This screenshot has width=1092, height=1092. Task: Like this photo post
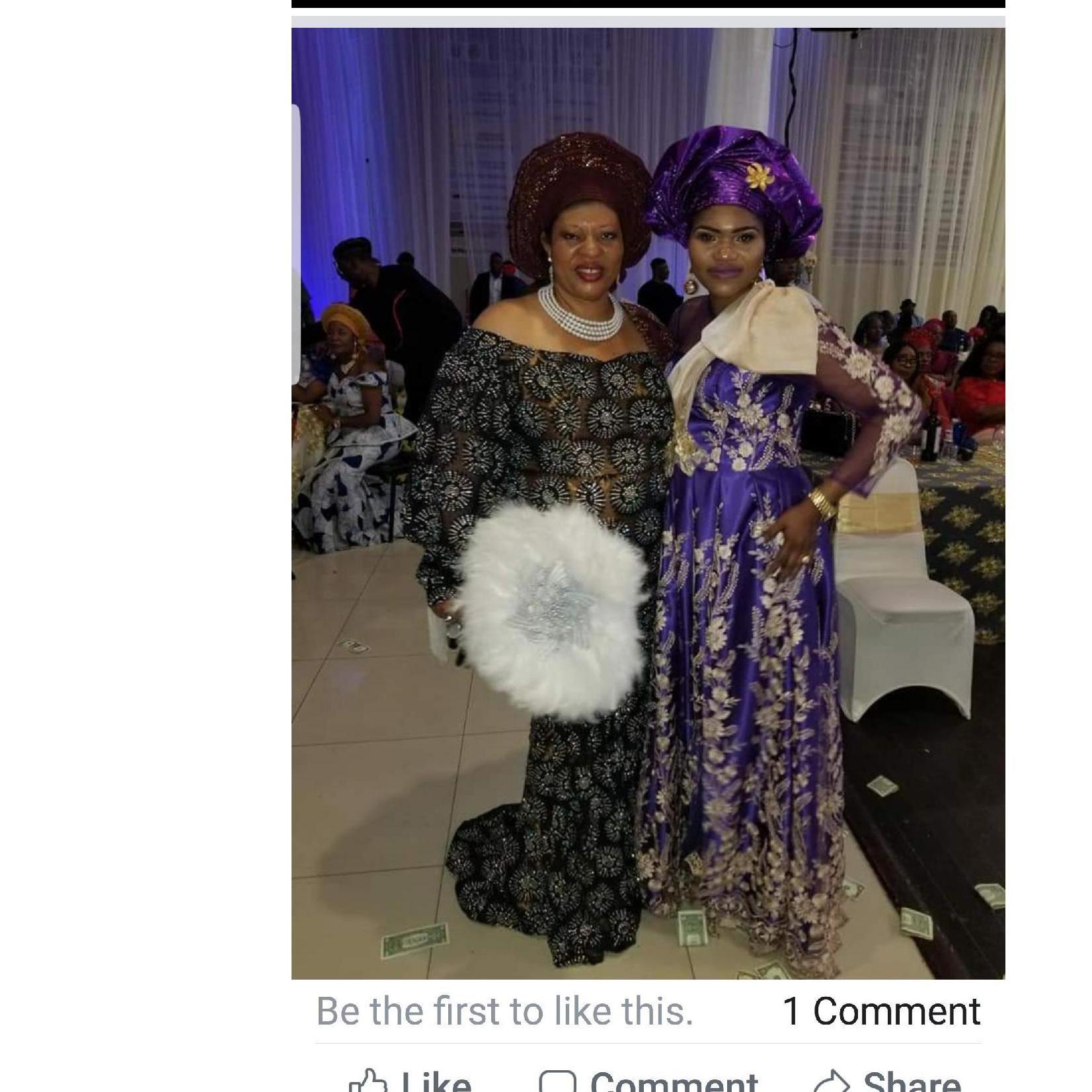411,1081
